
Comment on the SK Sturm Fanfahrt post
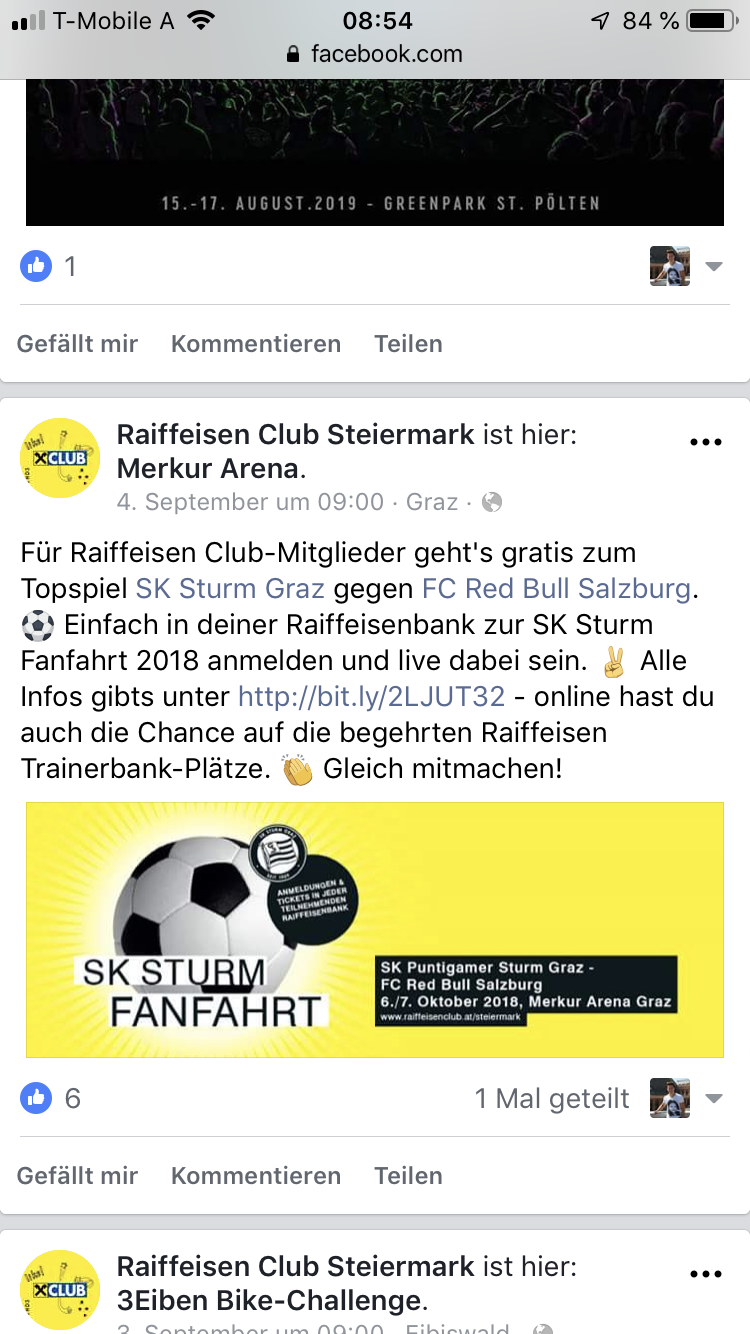(x=256, y=1175)
